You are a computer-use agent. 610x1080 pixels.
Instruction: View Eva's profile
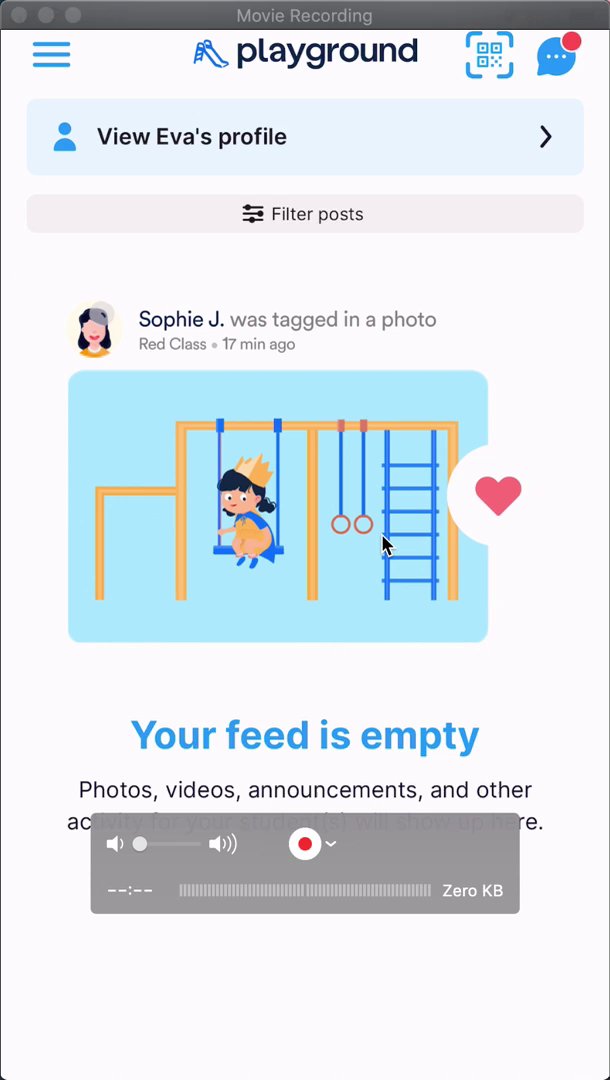[305, 137]
